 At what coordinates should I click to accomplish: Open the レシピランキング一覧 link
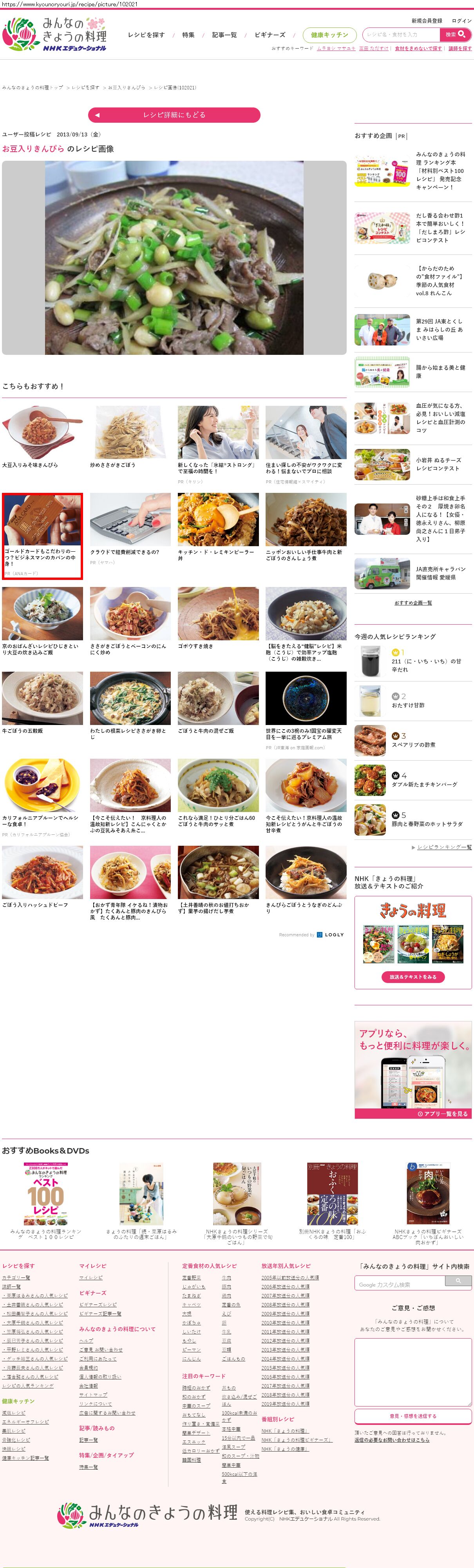tap(443, 847)
